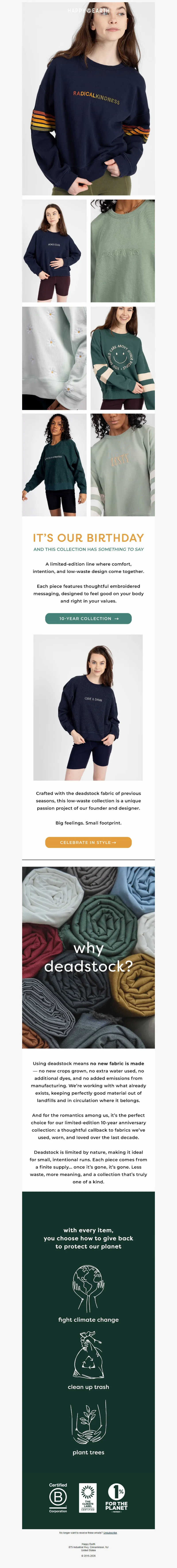Open the why deadstock fabric rolls banner
This screenshot has width=177, height=1568.
click(x=88, y=958)
